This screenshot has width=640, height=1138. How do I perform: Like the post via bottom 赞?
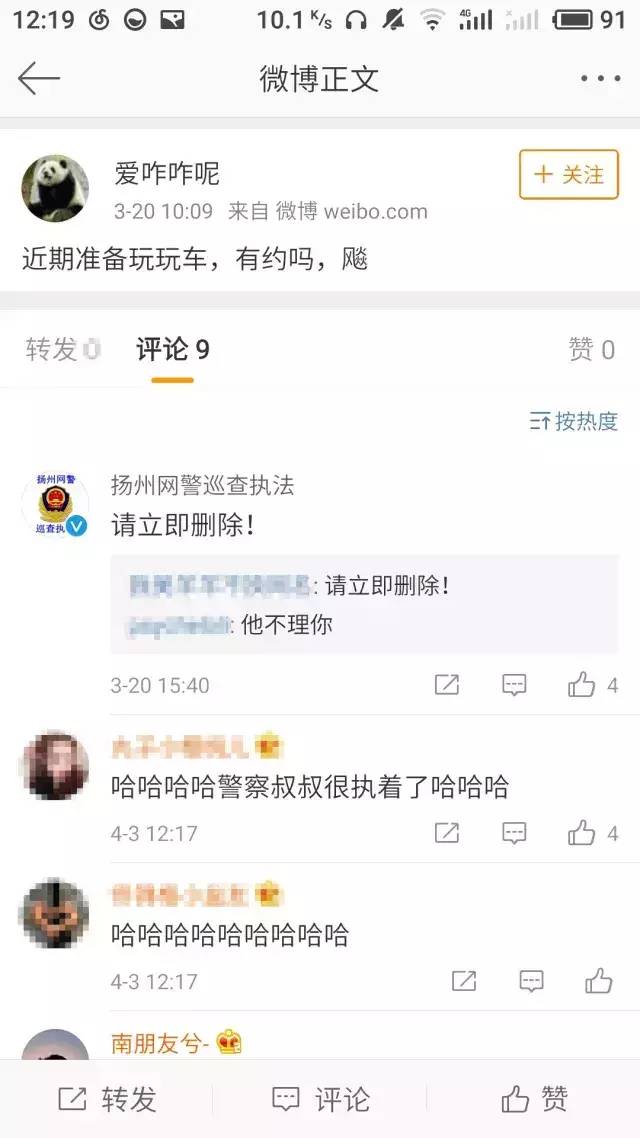[535, 1100]
